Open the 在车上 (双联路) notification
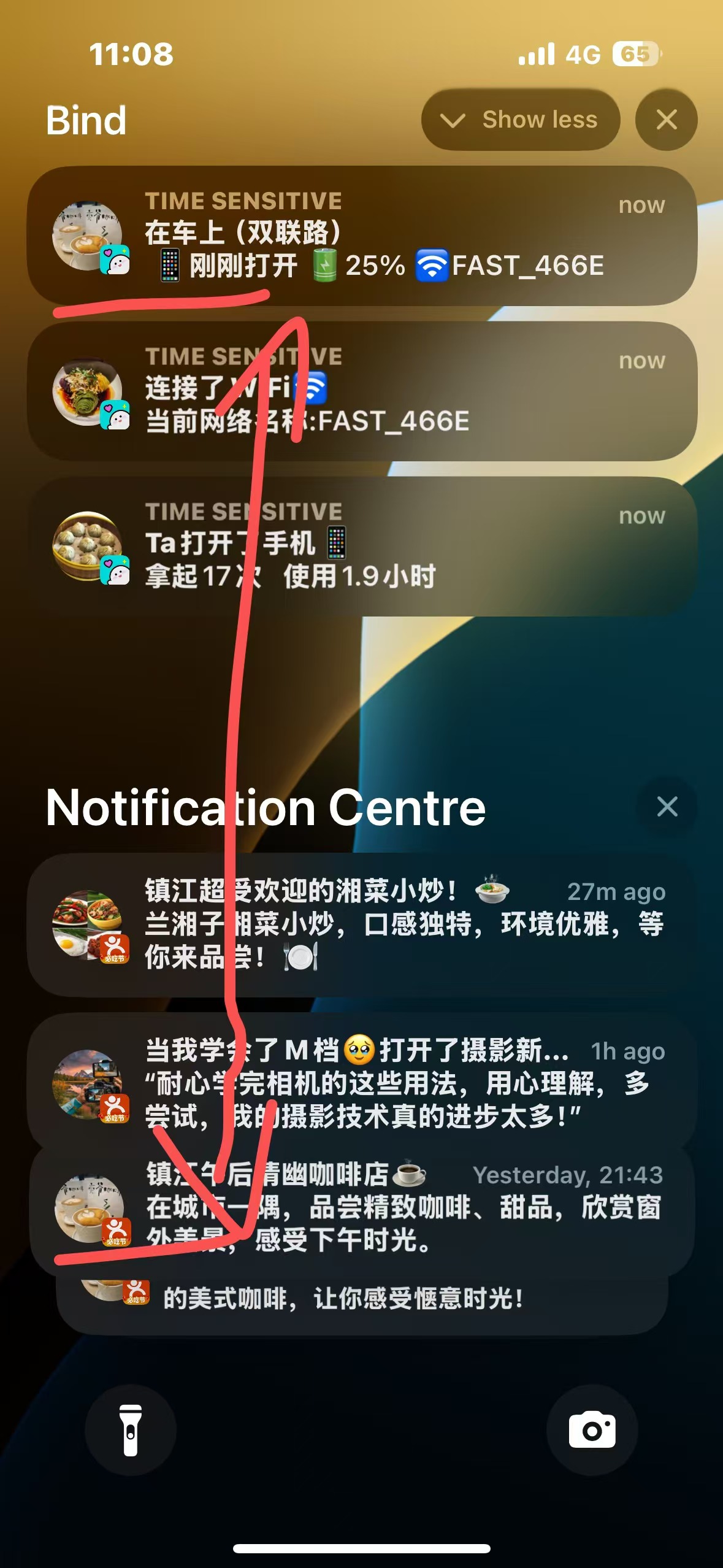The width and height of the screenshot is (723, 1568). pyautogui.click(x=362, y=236)
